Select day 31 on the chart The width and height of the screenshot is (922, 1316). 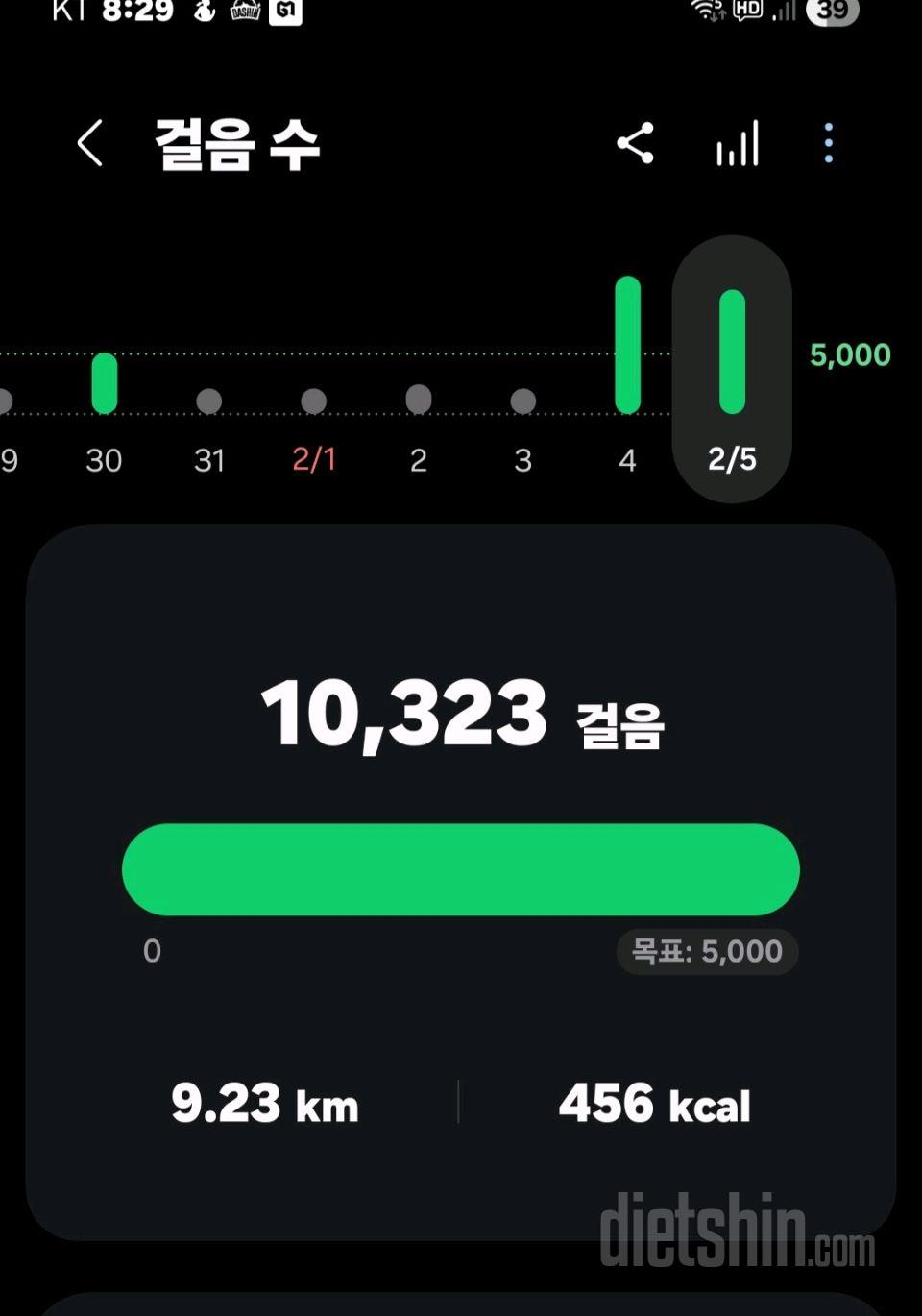(209, 402)
